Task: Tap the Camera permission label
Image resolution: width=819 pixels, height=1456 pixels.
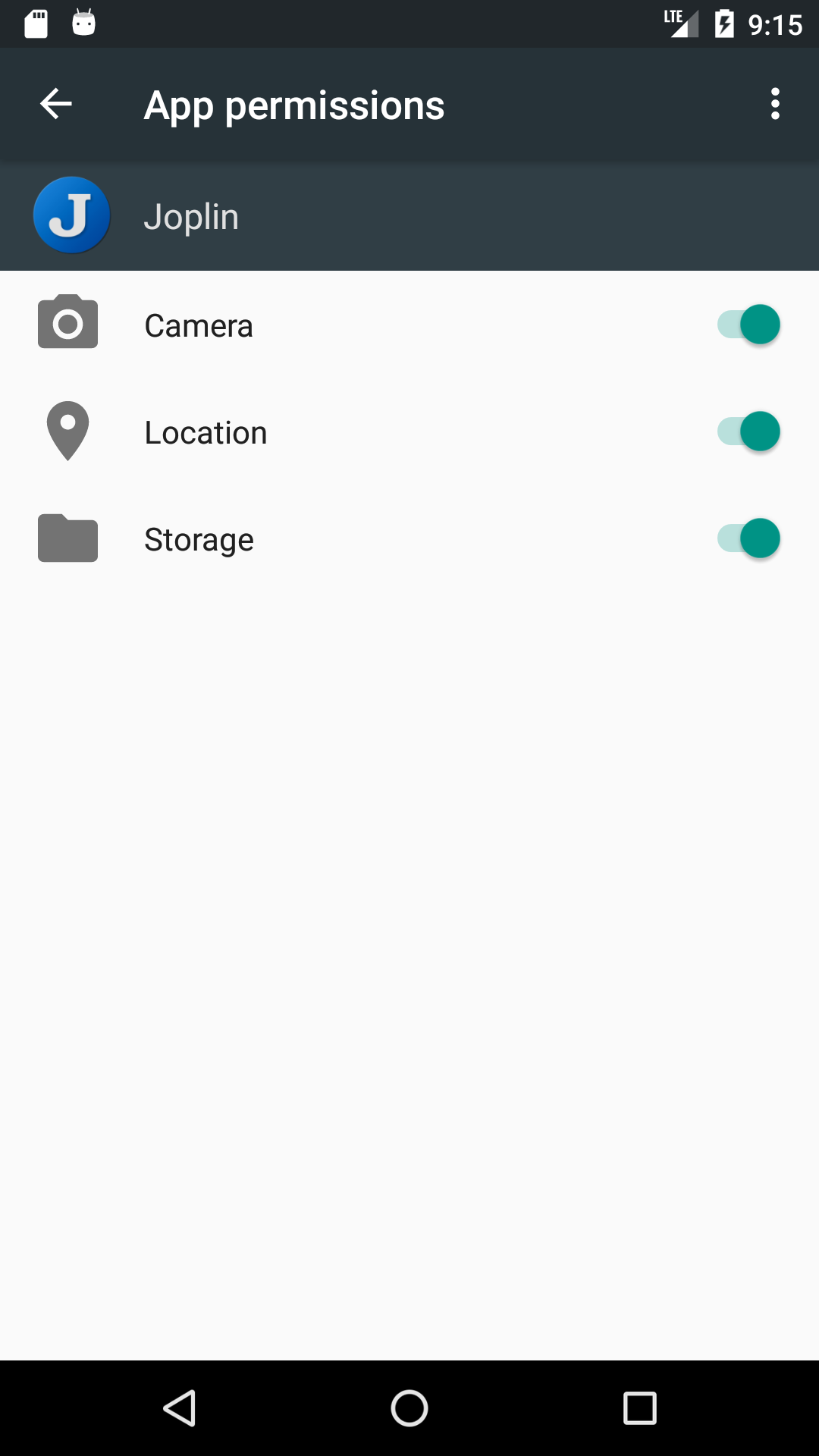Action: (x=199, y=325)
